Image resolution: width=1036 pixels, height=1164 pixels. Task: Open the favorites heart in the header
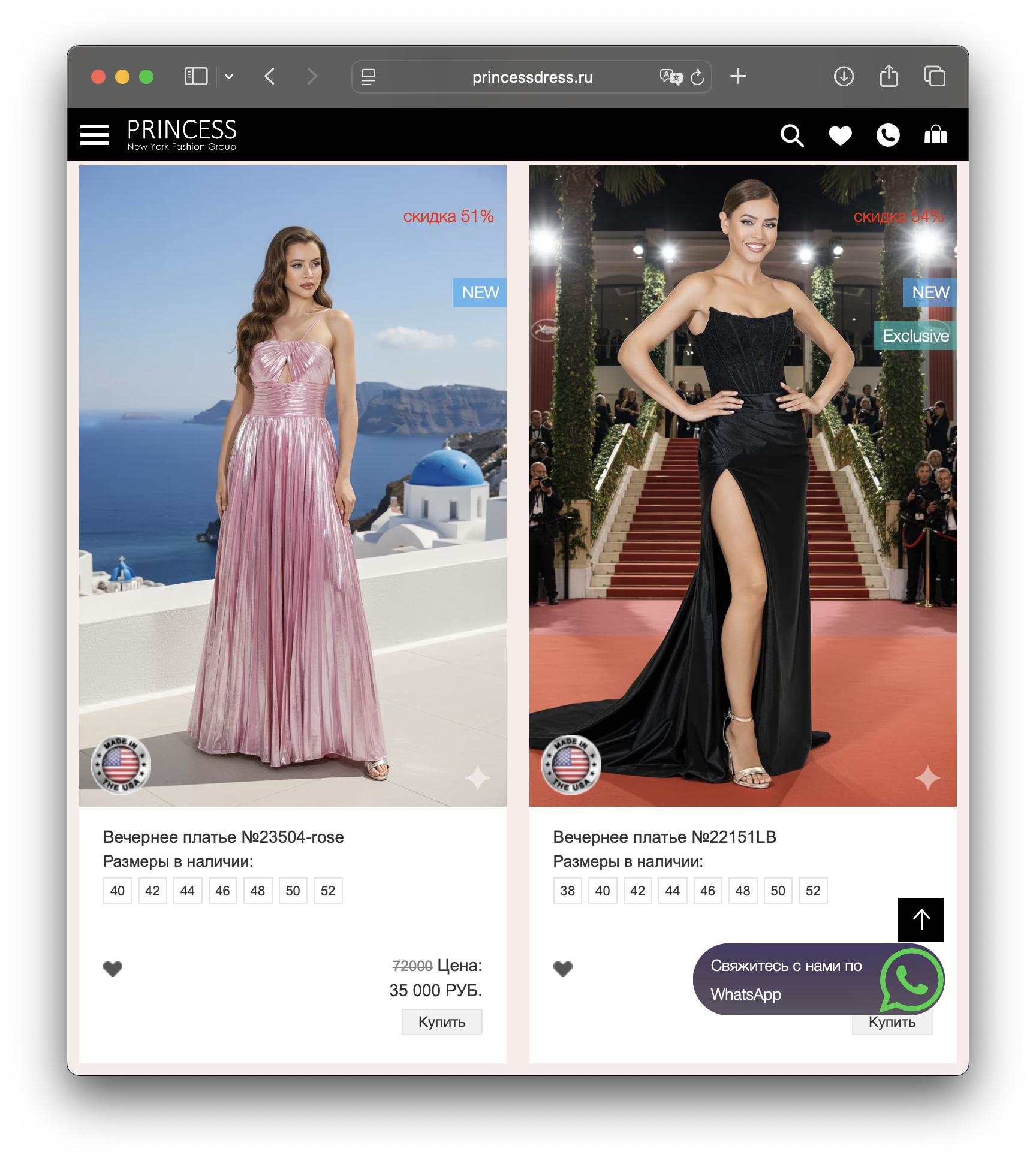pyautogui.click(x=839, y=135)
